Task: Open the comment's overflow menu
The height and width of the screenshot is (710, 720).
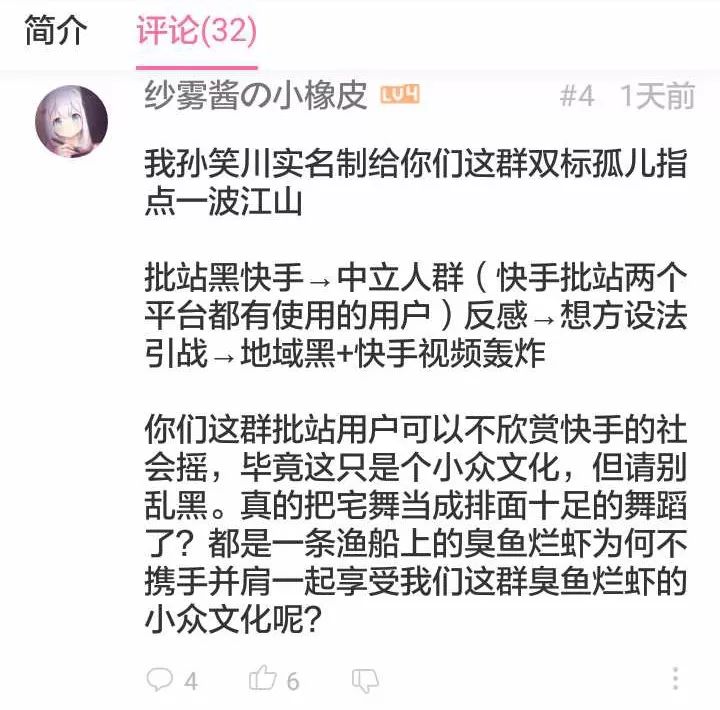Action: click(676, 679)
